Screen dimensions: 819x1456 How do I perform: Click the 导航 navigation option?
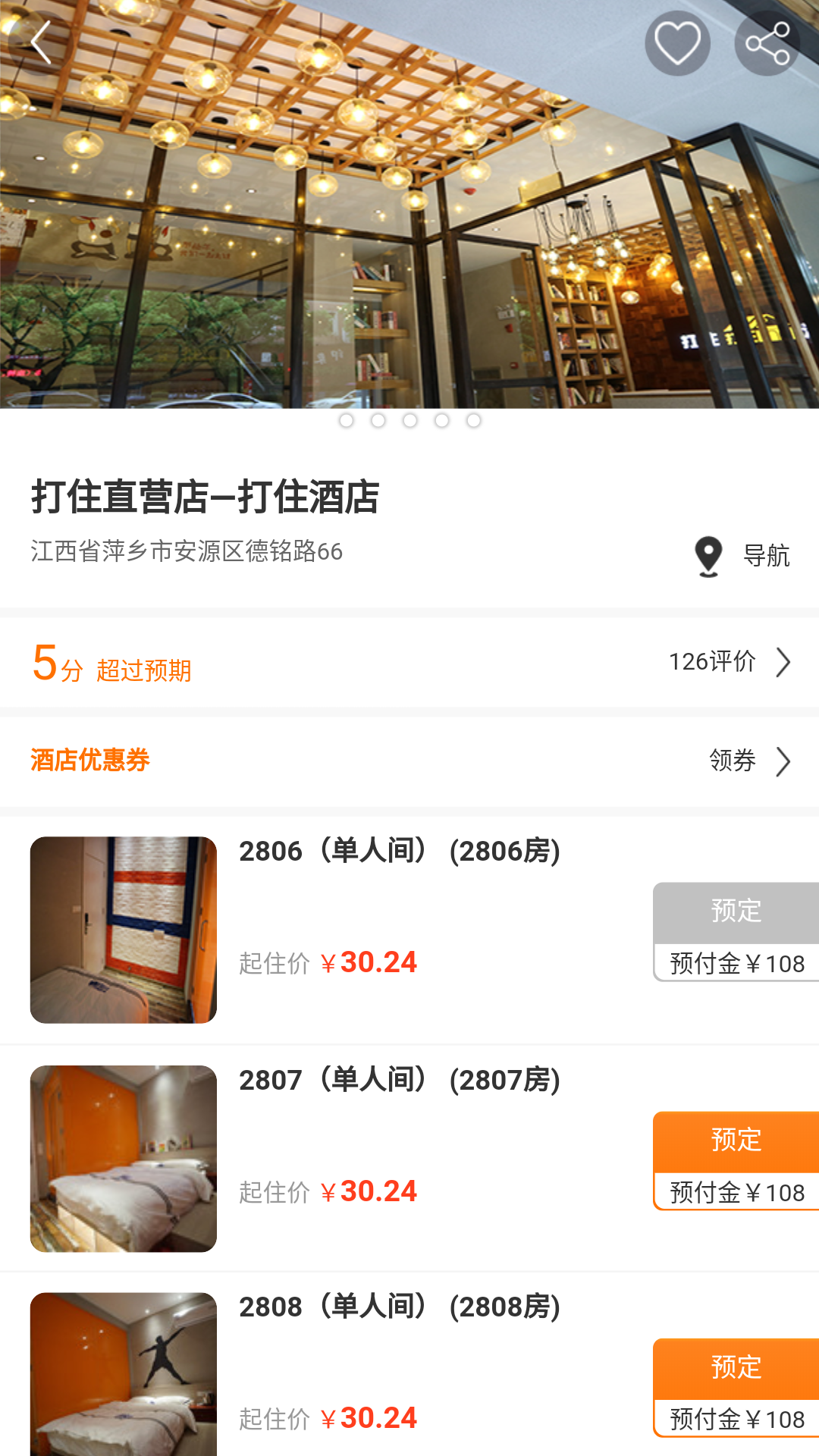point(766,554)
